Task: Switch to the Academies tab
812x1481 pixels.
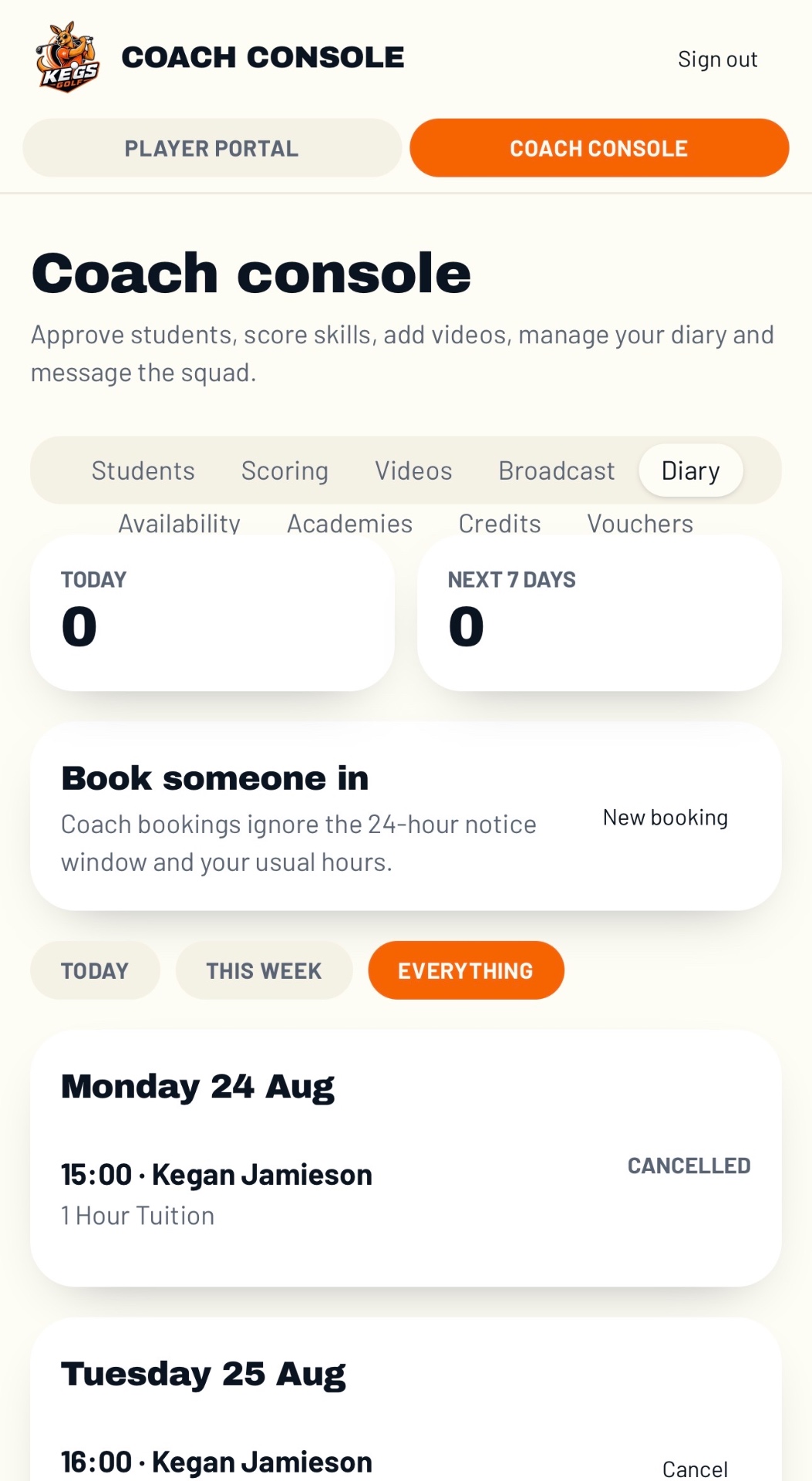Action: (350, 523)
